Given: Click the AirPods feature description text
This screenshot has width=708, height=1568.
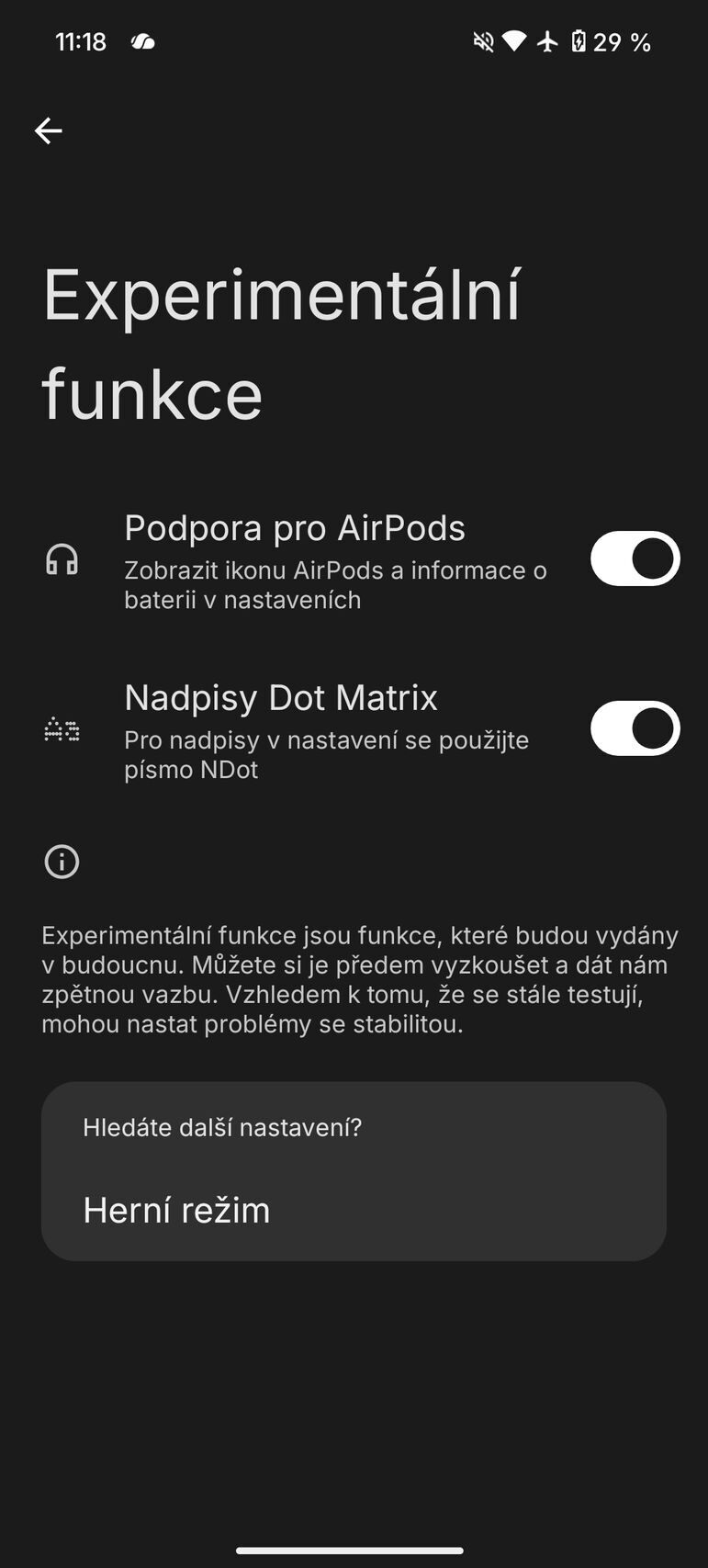Looking at the screenshot, I should click(x=334, y=585).
